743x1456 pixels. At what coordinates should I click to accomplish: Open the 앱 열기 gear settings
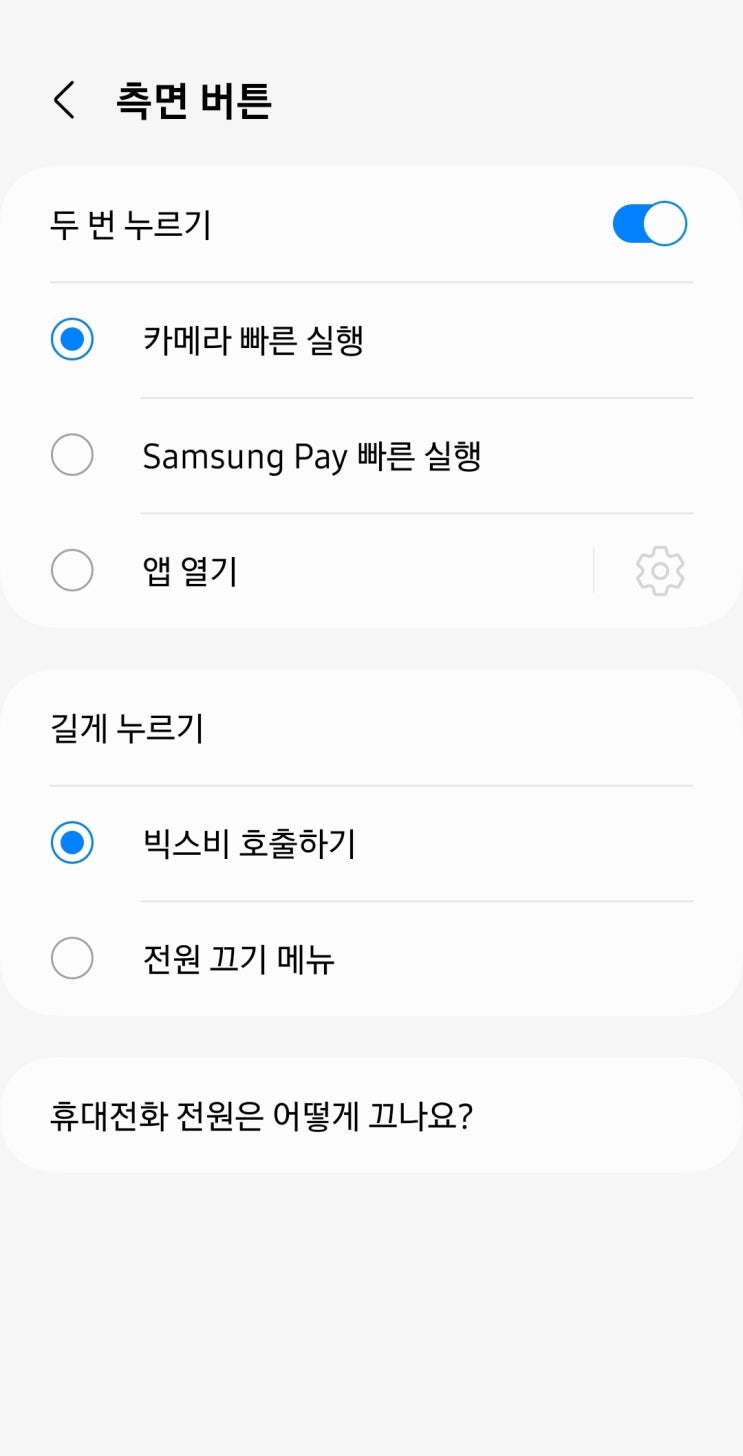[660, 571]
